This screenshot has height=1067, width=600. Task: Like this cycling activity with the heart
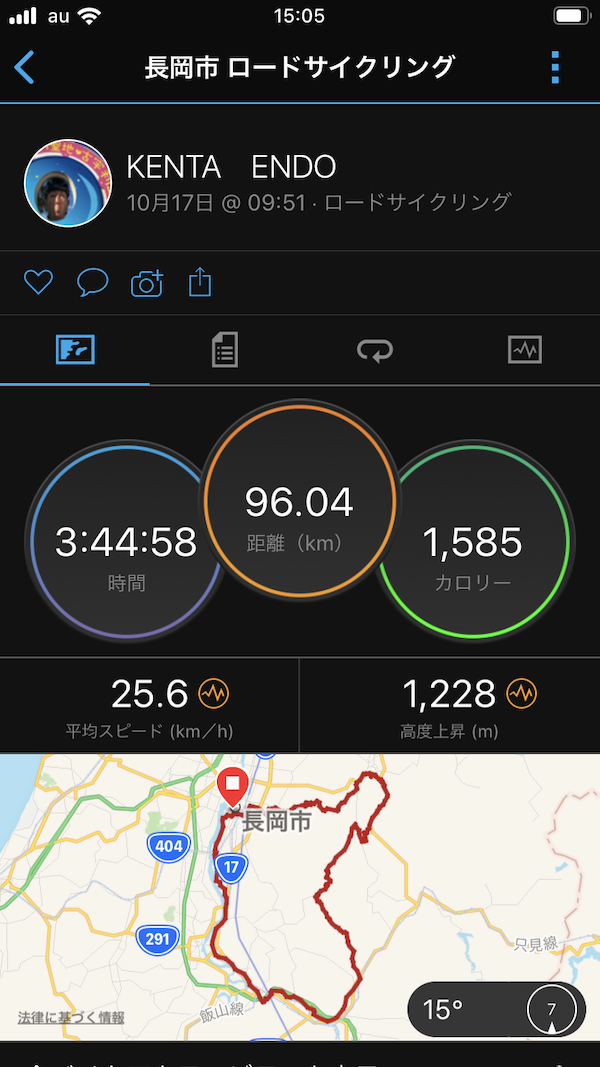click(x=38, y=282)
